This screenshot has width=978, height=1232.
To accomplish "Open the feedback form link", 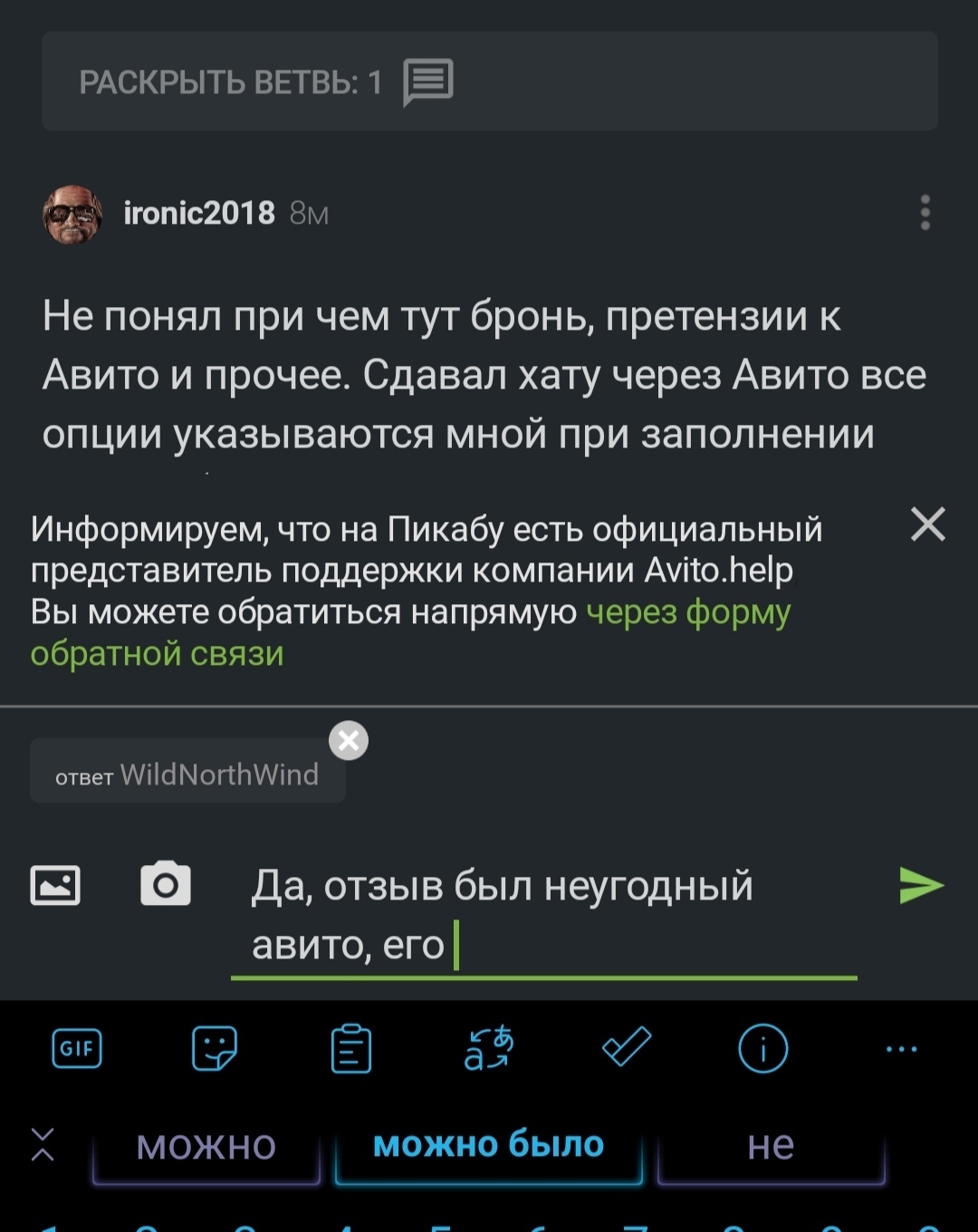I will (687, 613).
